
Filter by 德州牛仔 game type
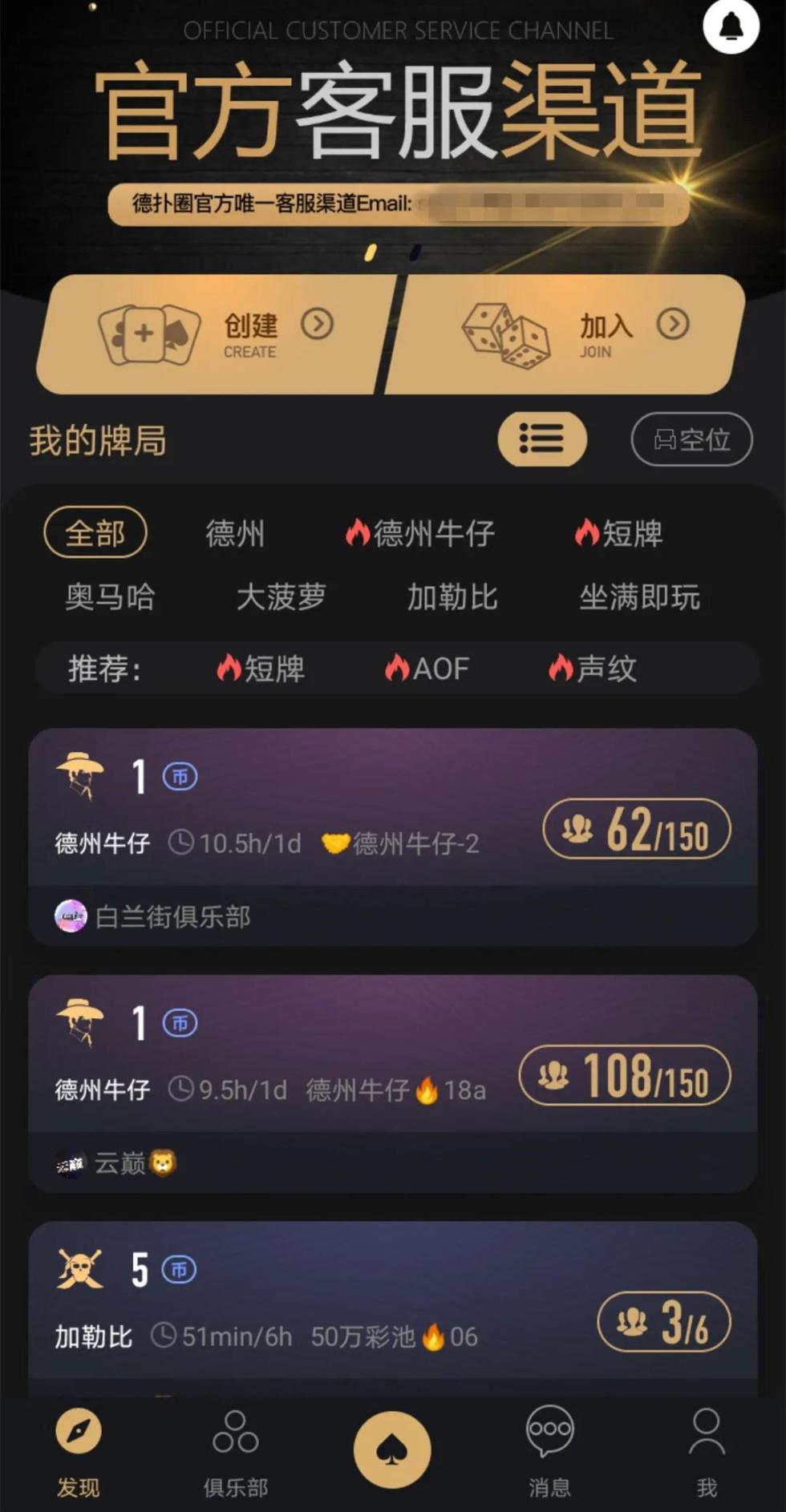coord(421,533)
